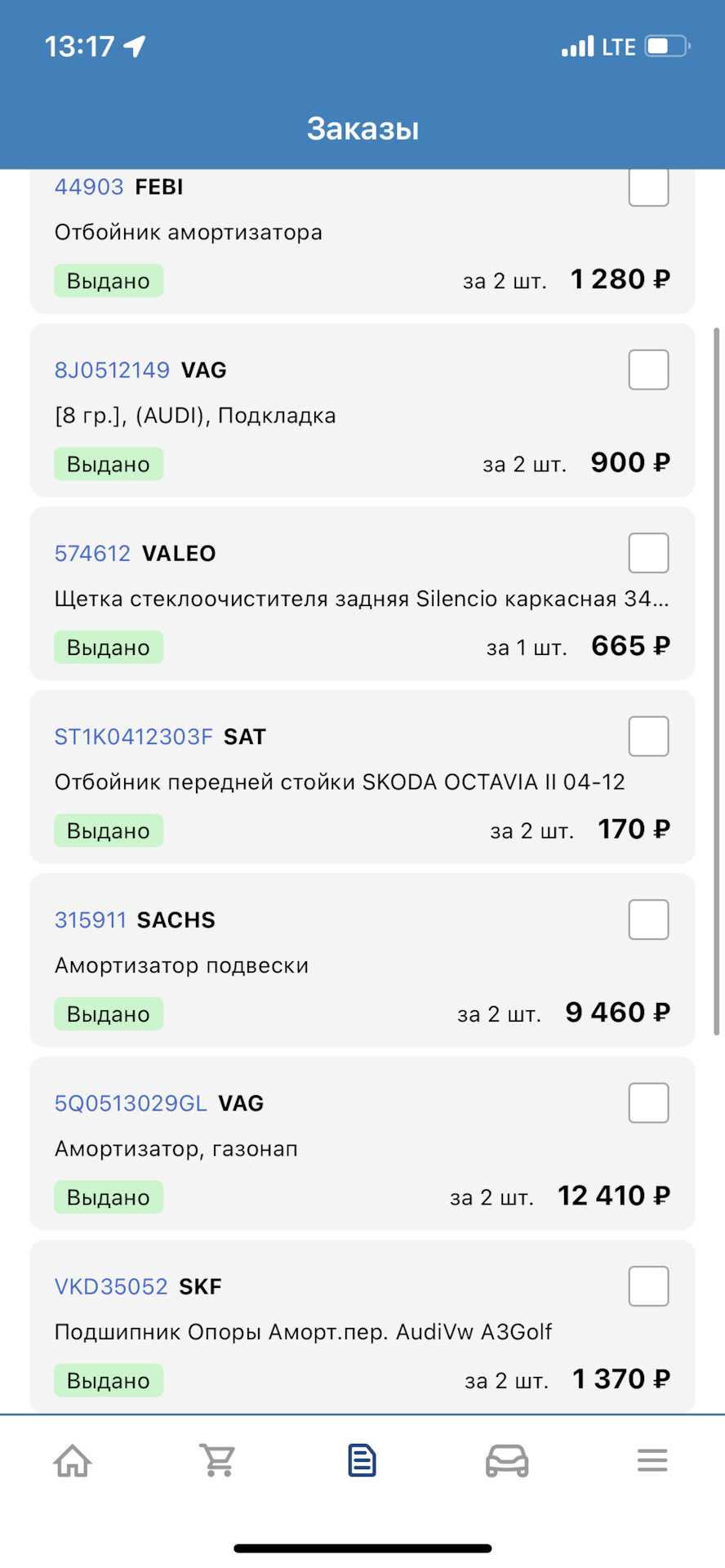Check the VALEO wiper blade item checkbox
The width and height of the screenshot is (725, 1568).
(647, 552)
